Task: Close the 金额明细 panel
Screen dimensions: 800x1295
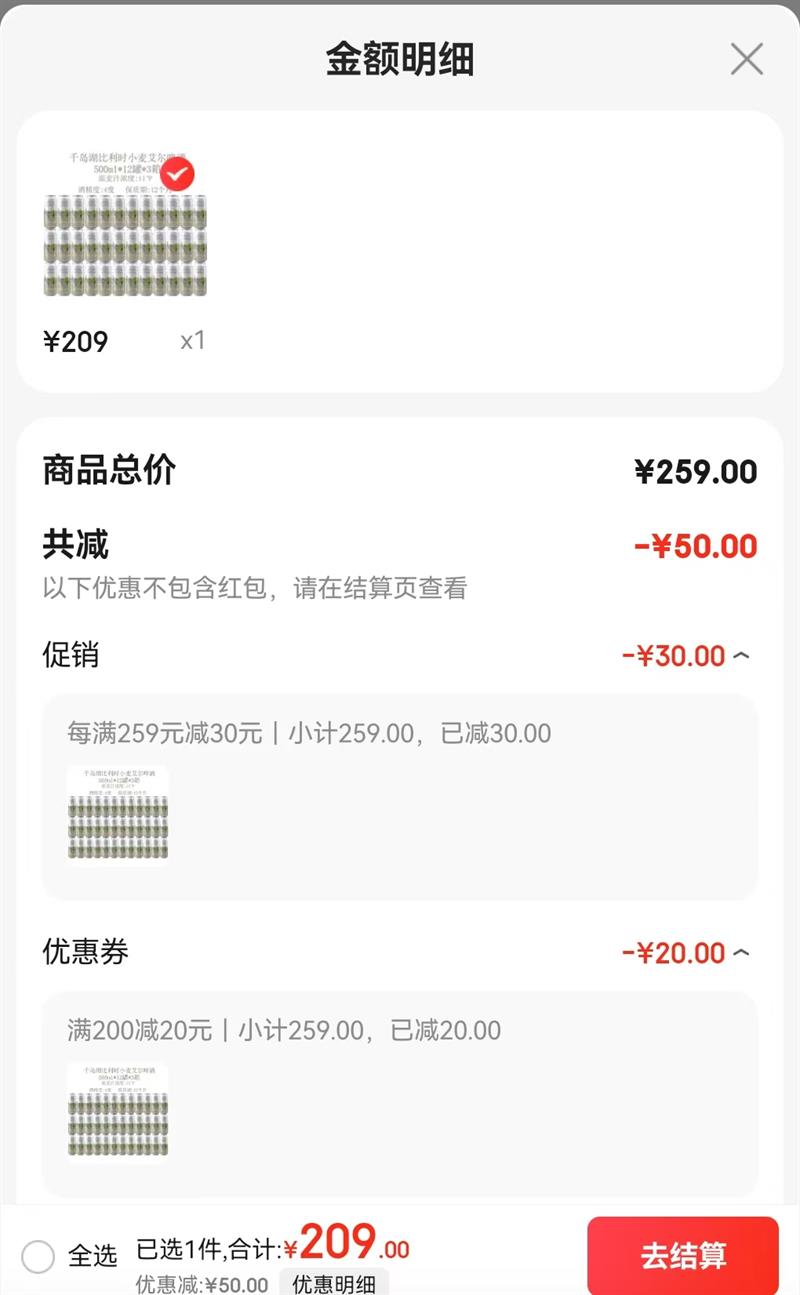Action: pos(746,60)
